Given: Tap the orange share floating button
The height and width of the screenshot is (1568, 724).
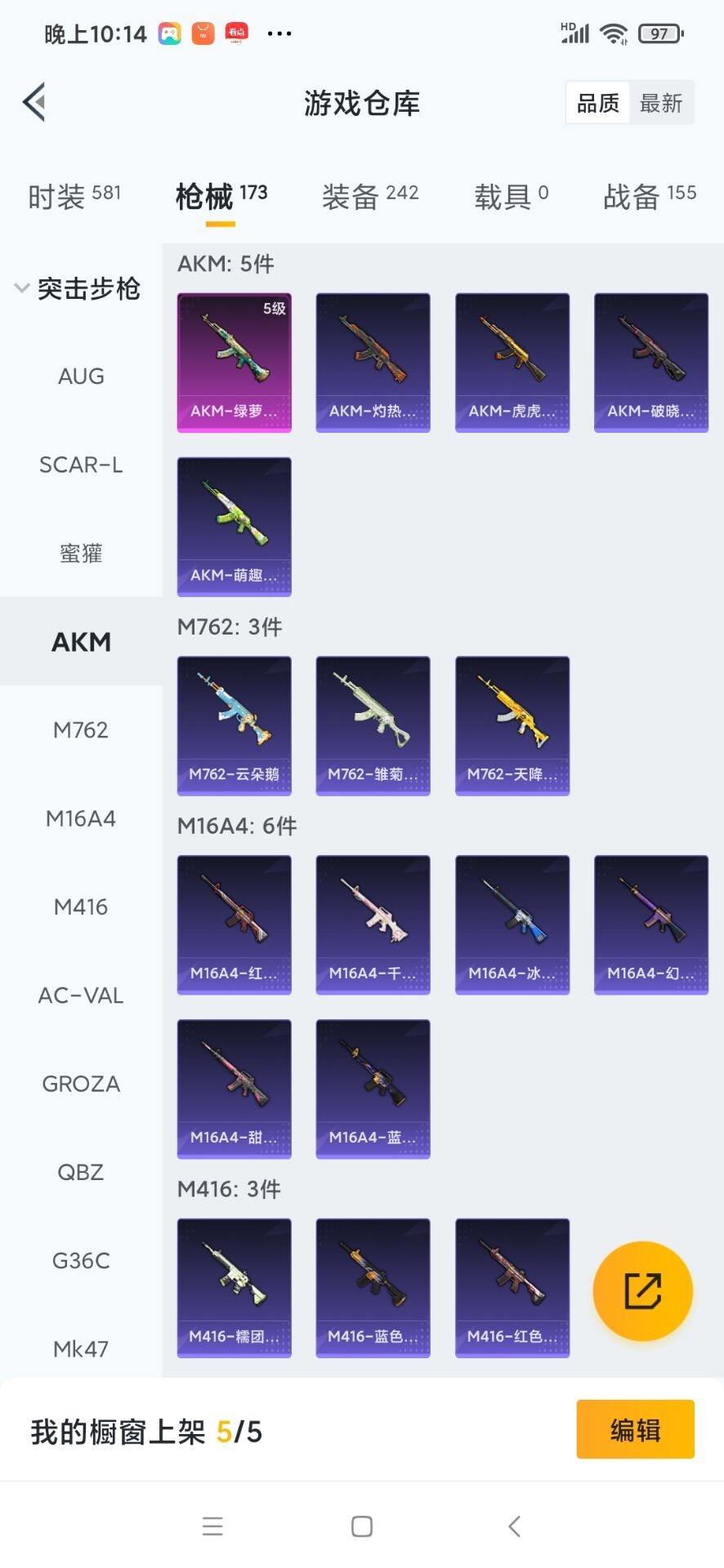Looking at the screenshot, I should coord(642,1291).
